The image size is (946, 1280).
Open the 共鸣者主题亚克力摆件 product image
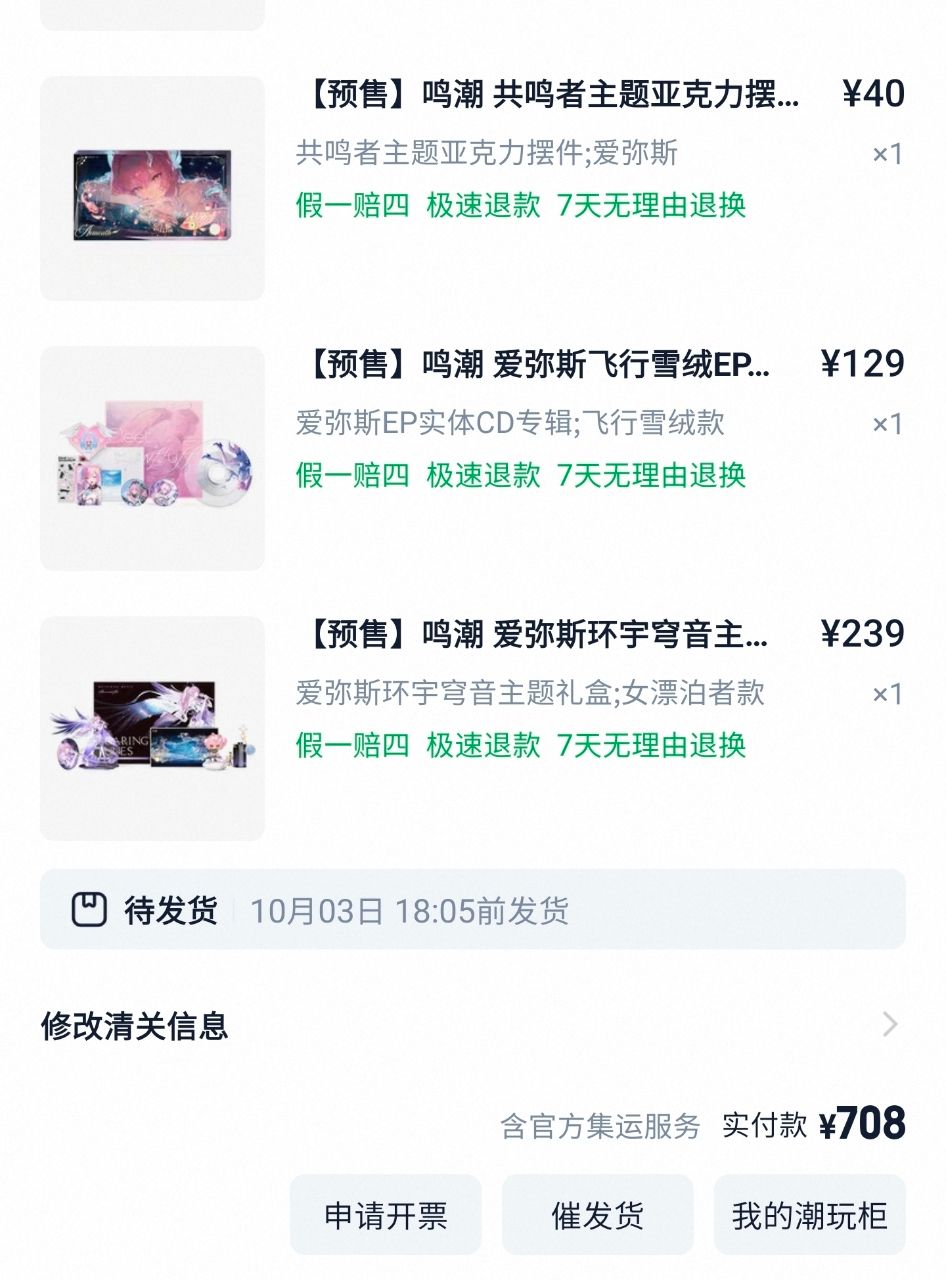[152, 188]
